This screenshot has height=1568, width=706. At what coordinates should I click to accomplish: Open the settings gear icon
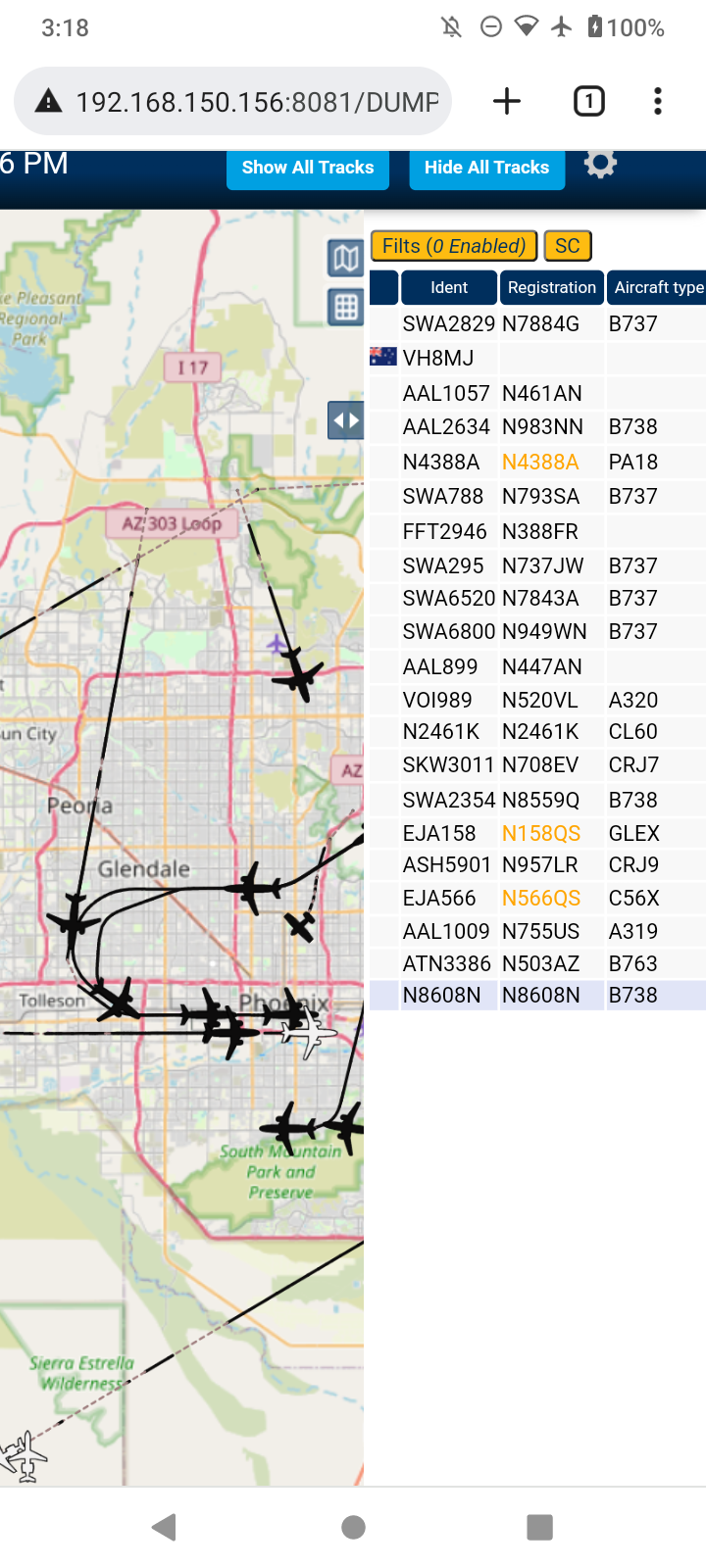point(600,164)
